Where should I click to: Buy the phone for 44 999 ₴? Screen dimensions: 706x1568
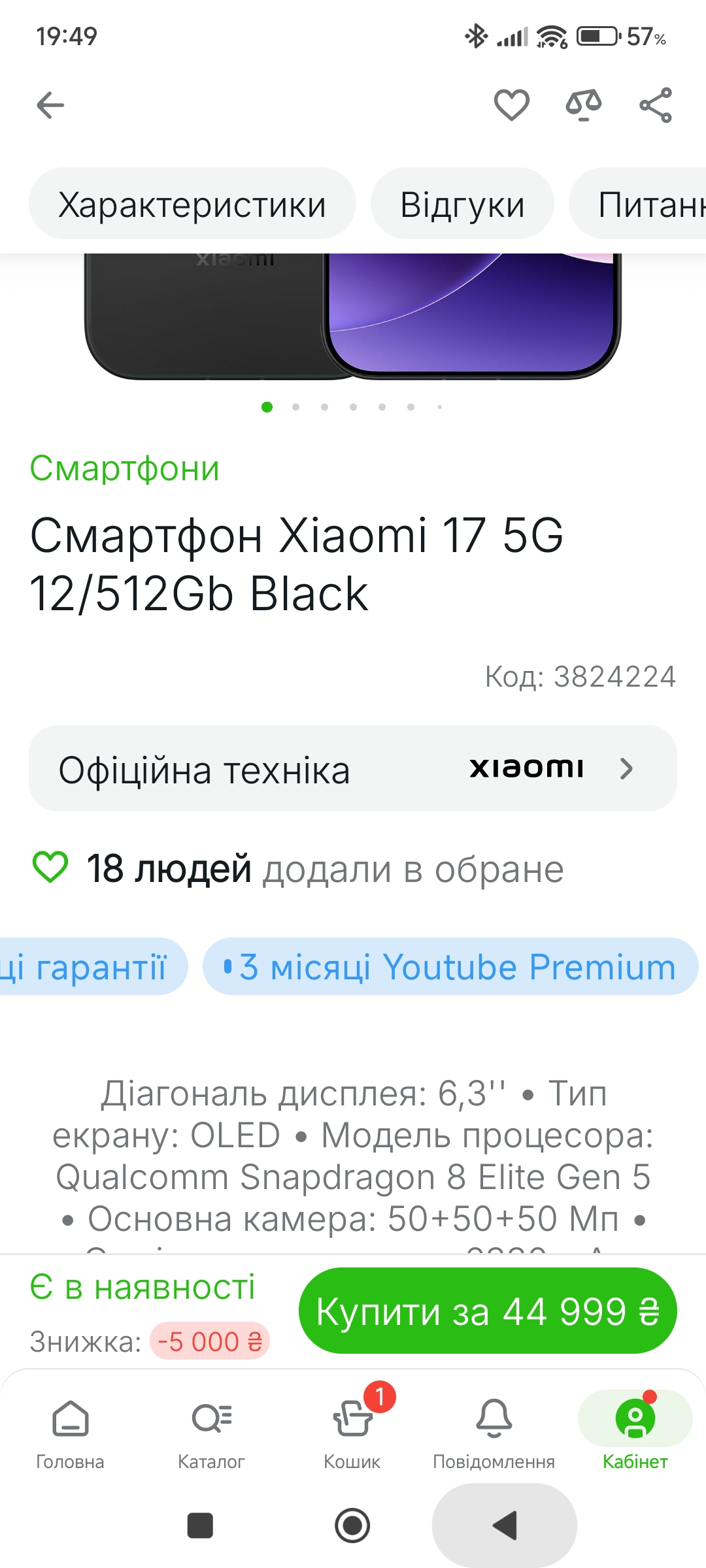(x=488, y=1311)
